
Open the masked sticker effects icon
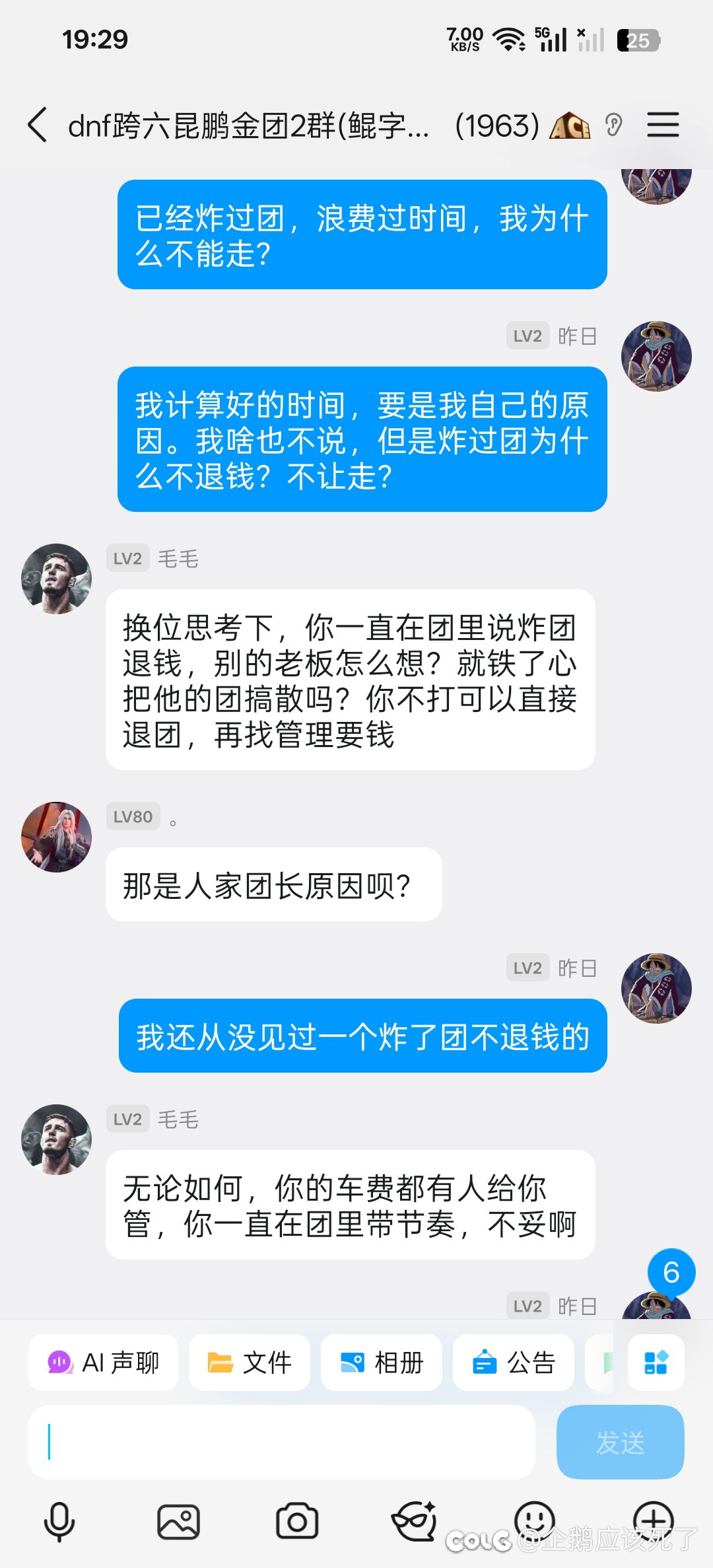(414, 1521)
